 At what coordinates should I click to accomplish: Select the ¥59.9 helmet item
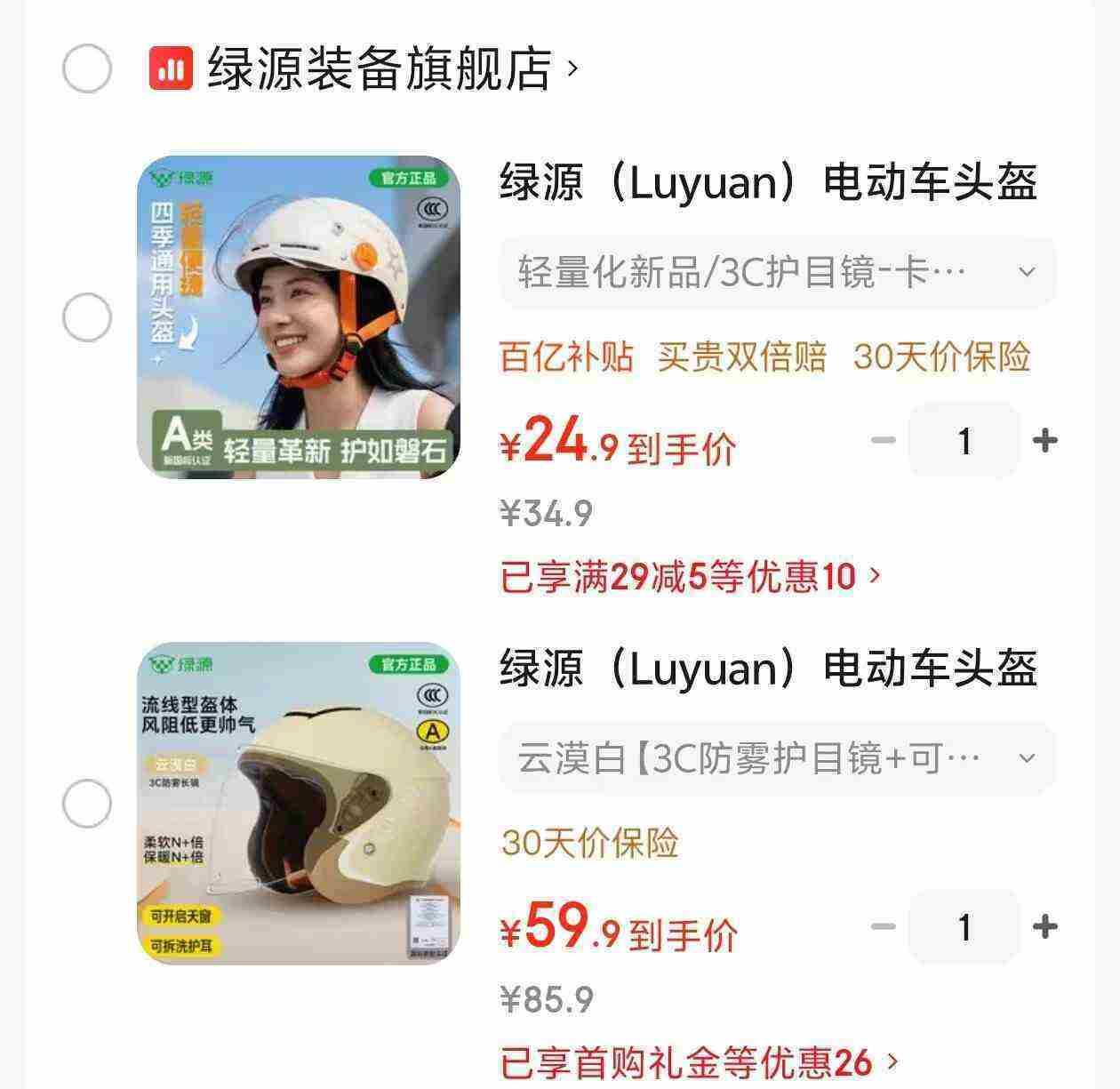tap(87, 805)
